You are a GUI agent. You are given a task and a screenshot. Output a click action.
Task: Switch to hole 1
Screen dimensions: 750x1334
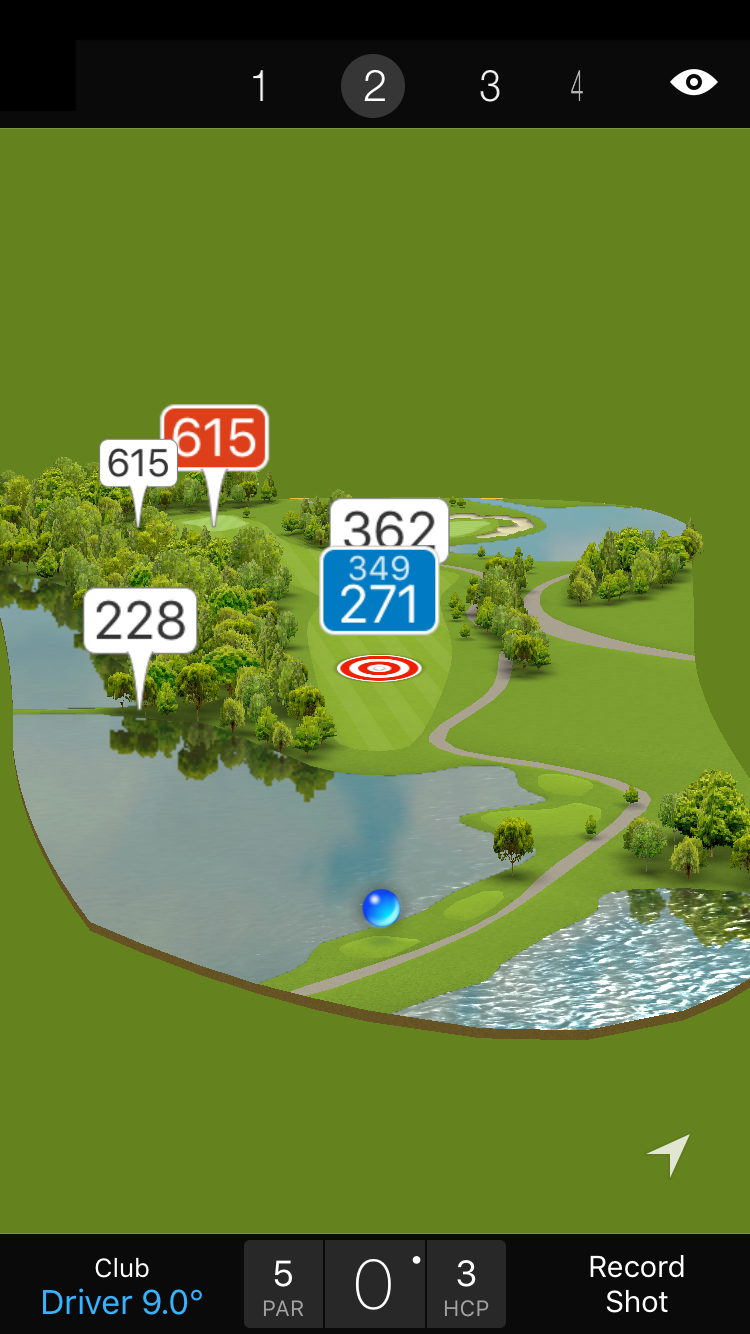tap(259, 87)
